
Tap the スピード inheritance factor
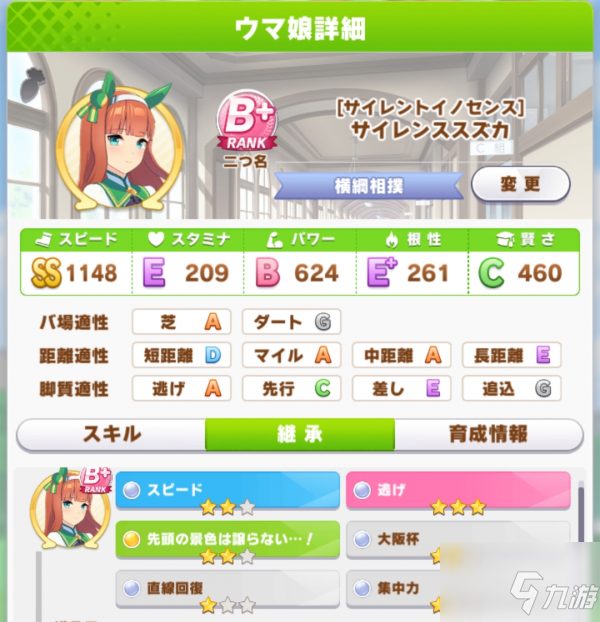point(227,491)
